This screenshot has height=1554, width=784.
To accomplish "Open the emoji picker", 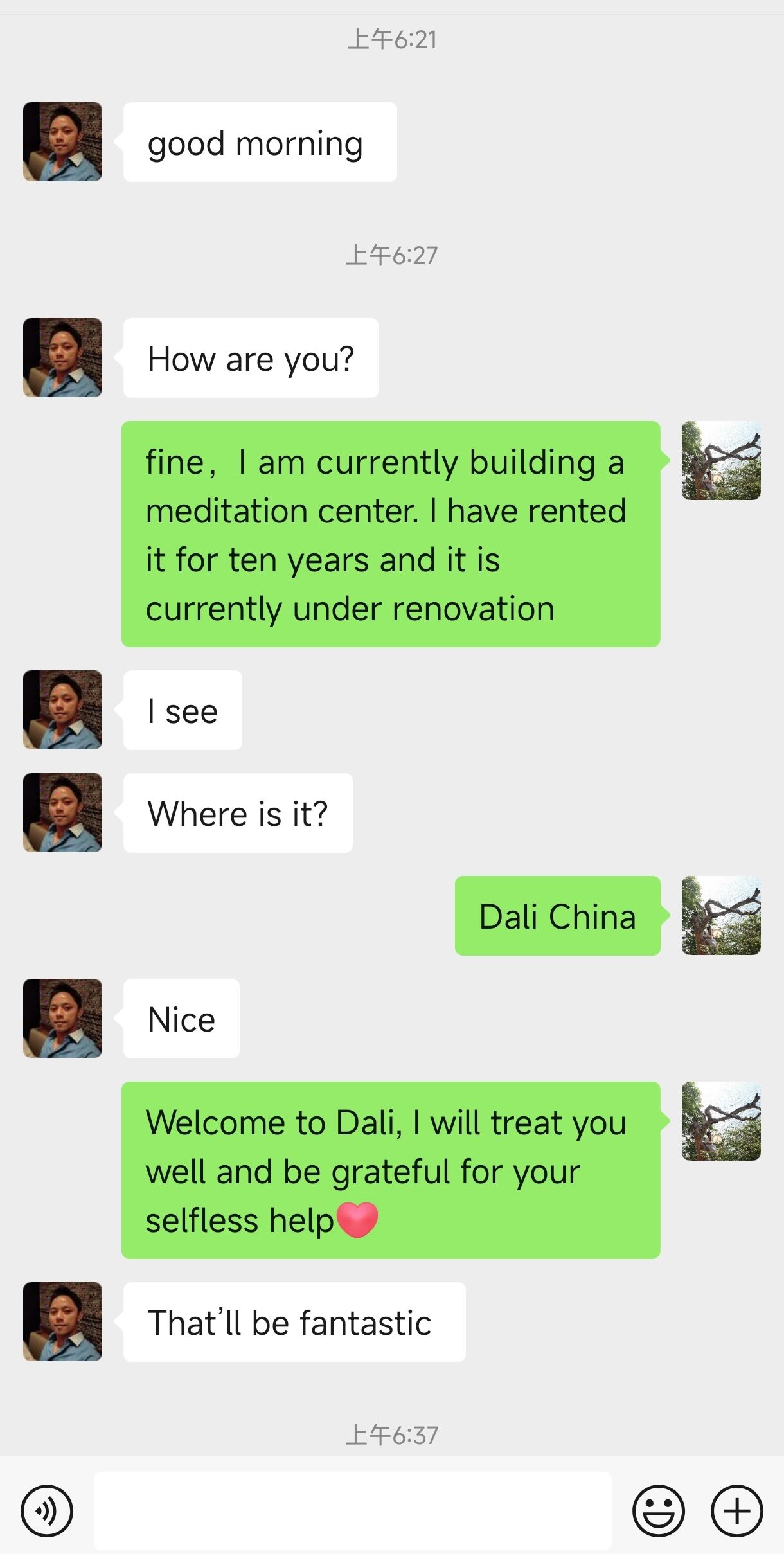I will tap(659, 1511).
